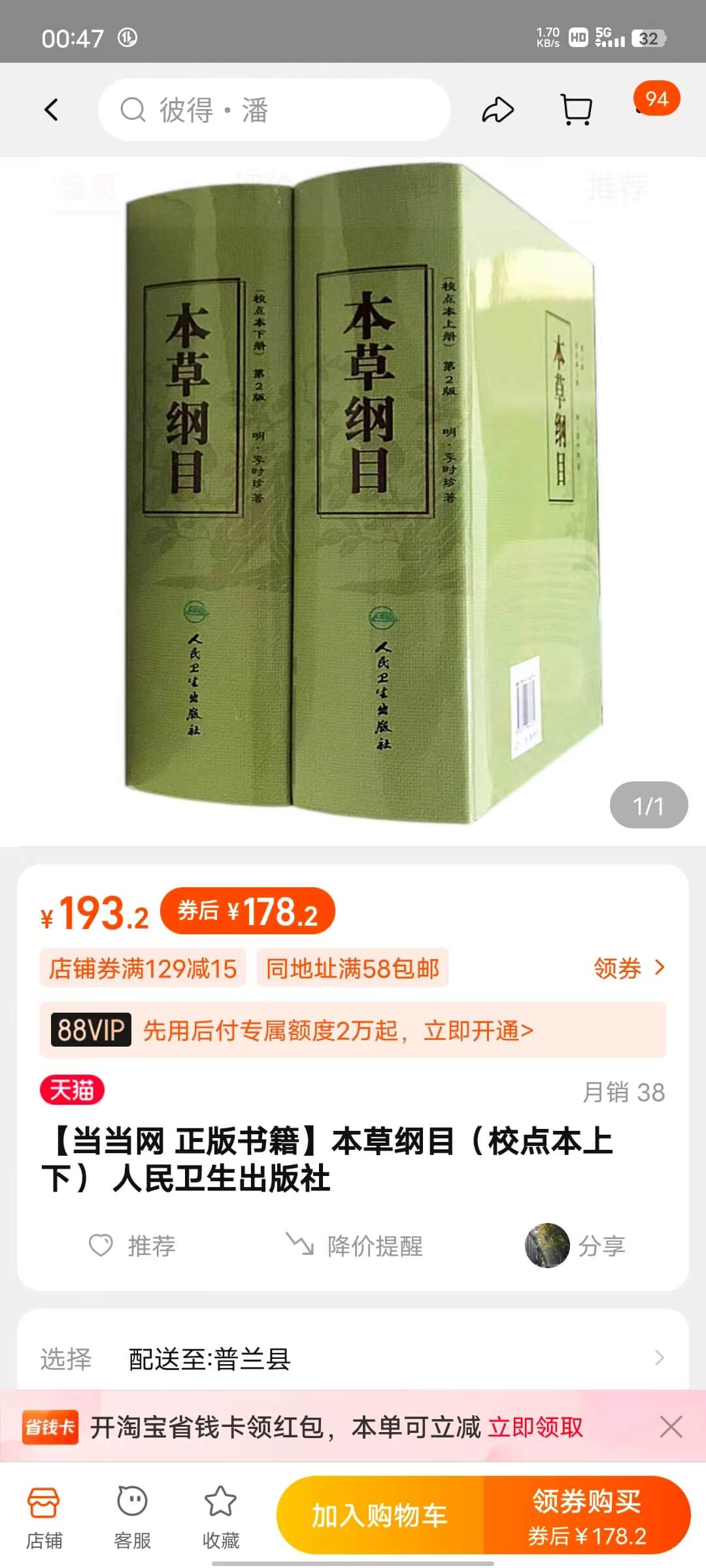This screenshot has width=706, height=1568.
Task: Dismiss the 省钱卡 red packet banner
Action: [671, 1427]
